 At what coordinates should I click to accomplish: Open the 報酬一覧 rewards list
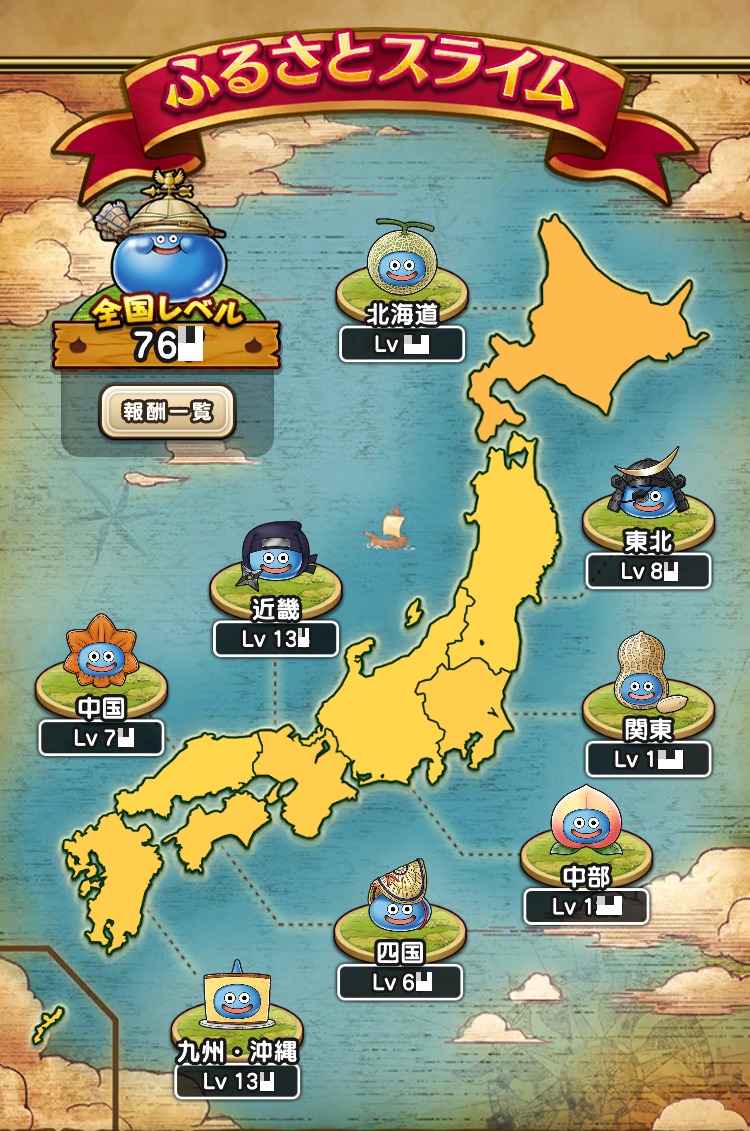(167, 411)
